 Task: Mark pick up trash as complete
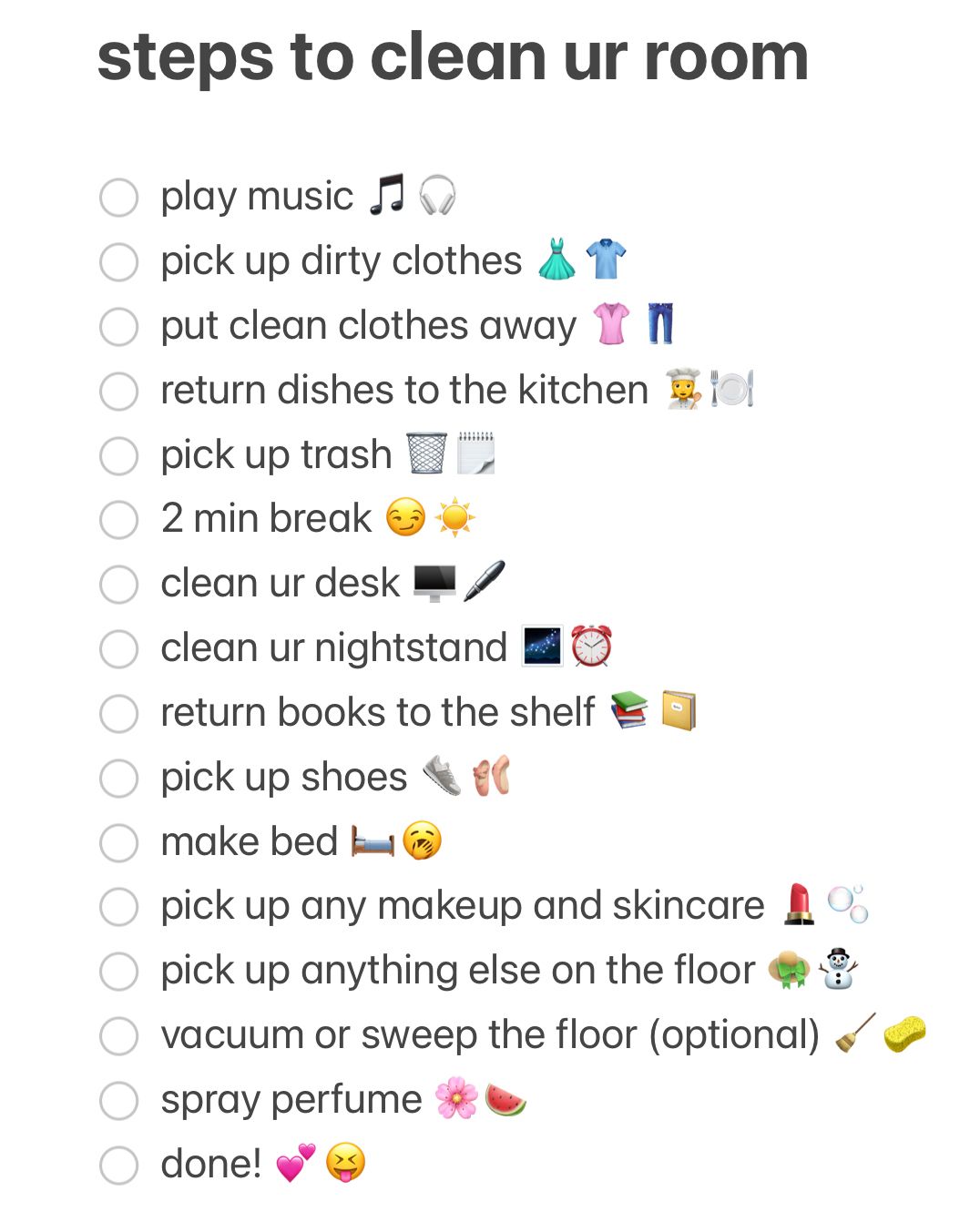point(118,456)
